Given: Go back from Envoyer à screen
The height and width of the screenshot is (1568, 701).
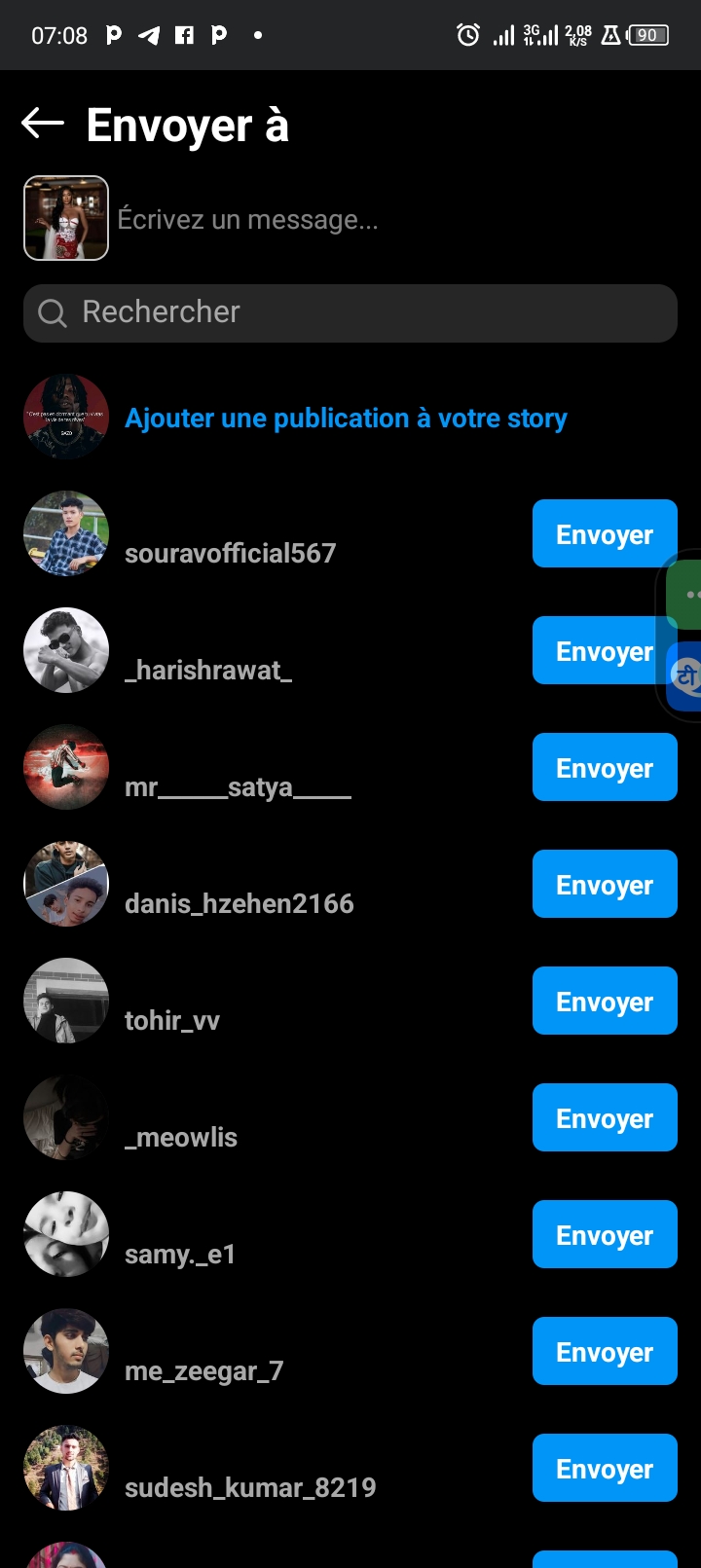Looking at the screenshot, I should pyautogui.click(x=42, y=124).
